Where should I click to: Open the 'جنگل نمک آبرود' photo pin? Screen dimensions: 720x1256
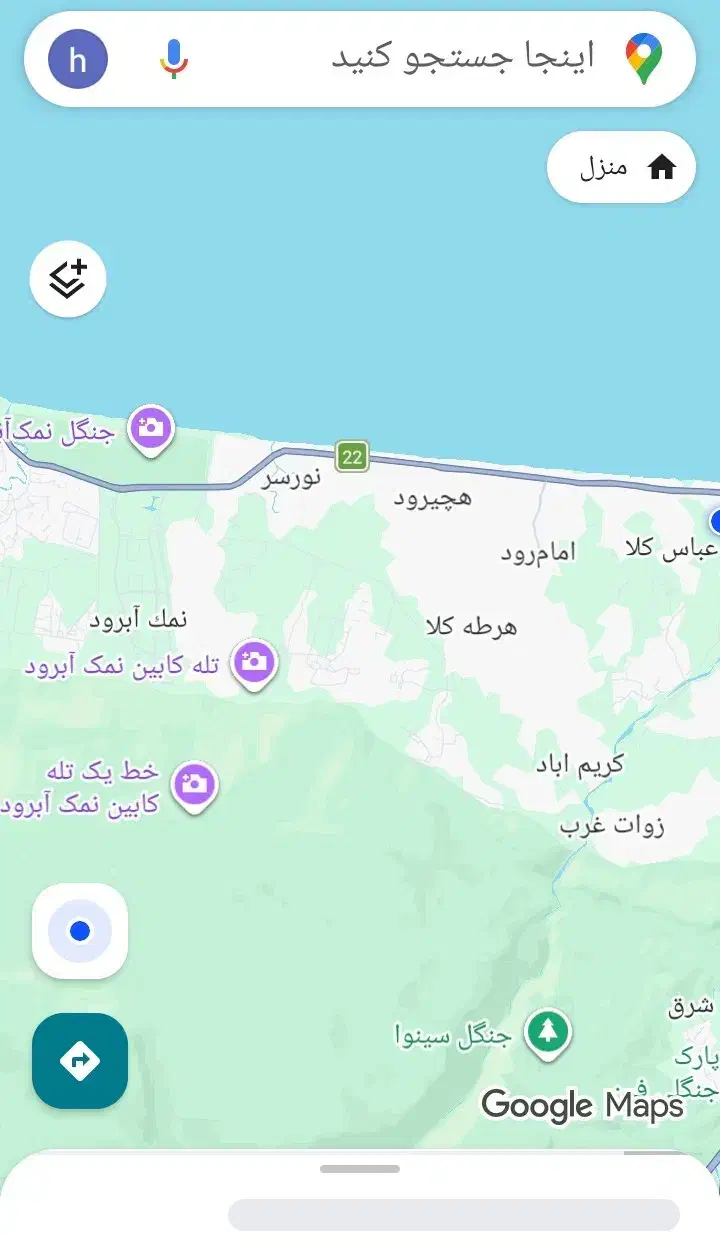pos(151,430)
